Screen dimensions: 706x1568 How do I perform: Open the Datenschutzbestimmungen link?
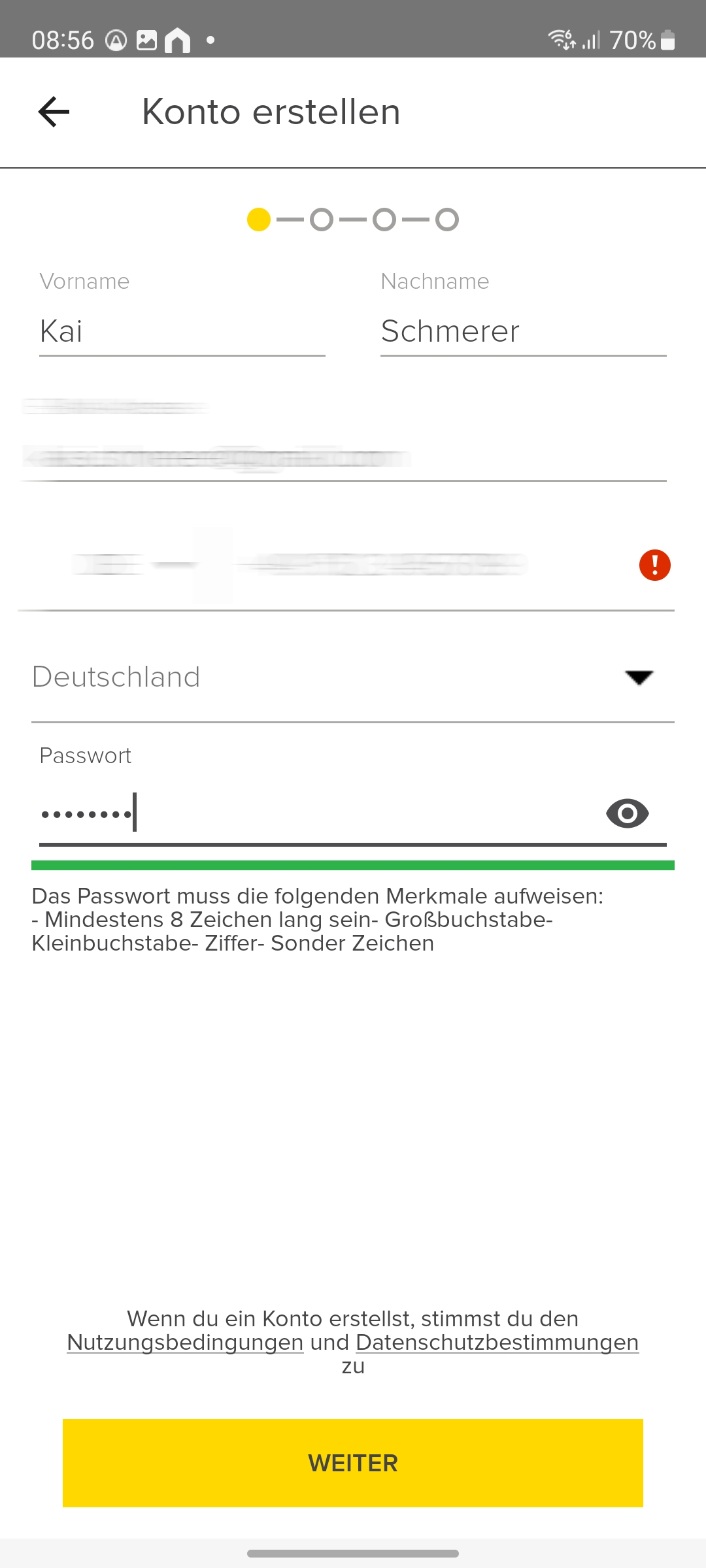497,1343
